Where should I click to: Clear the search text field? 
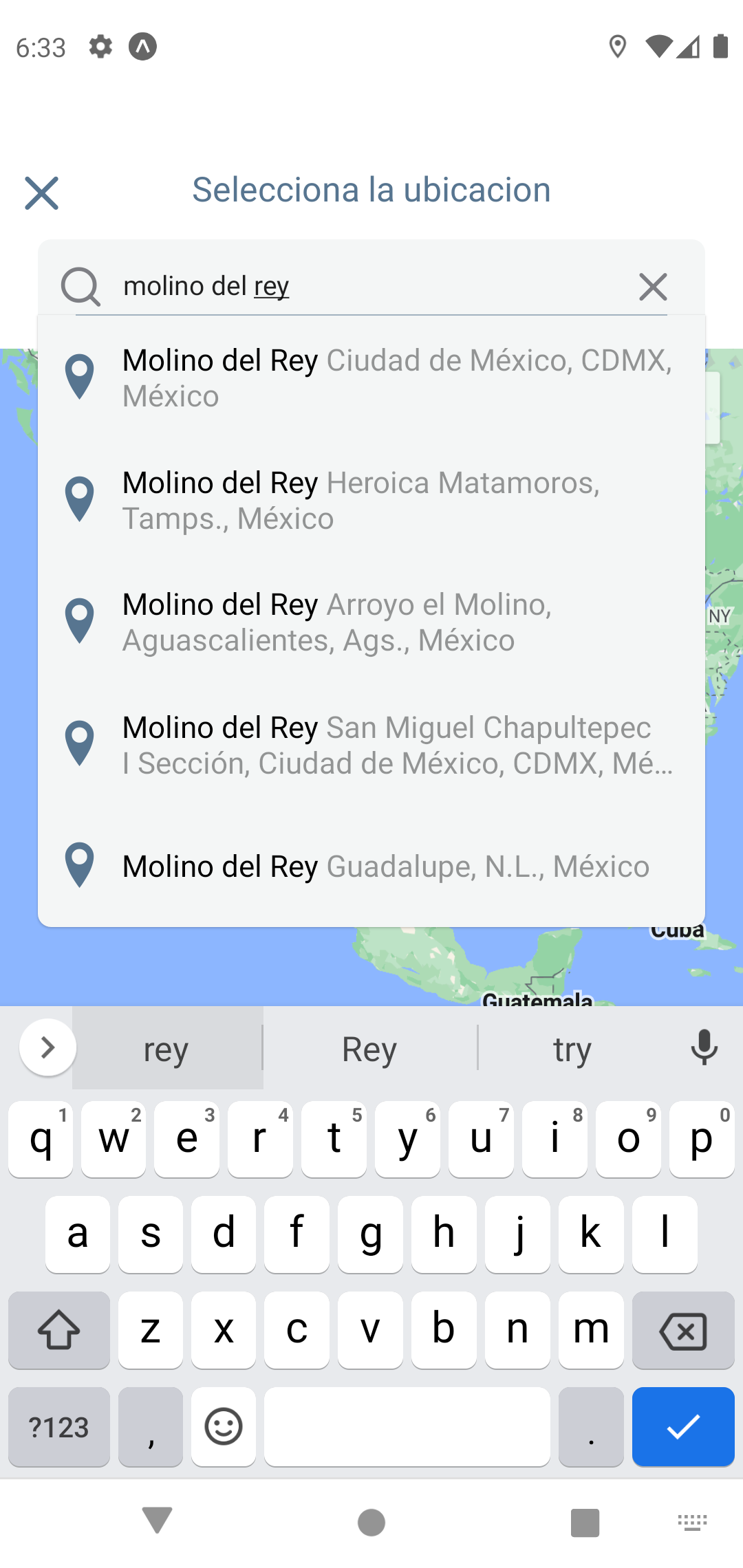click(x=652, y=287)
